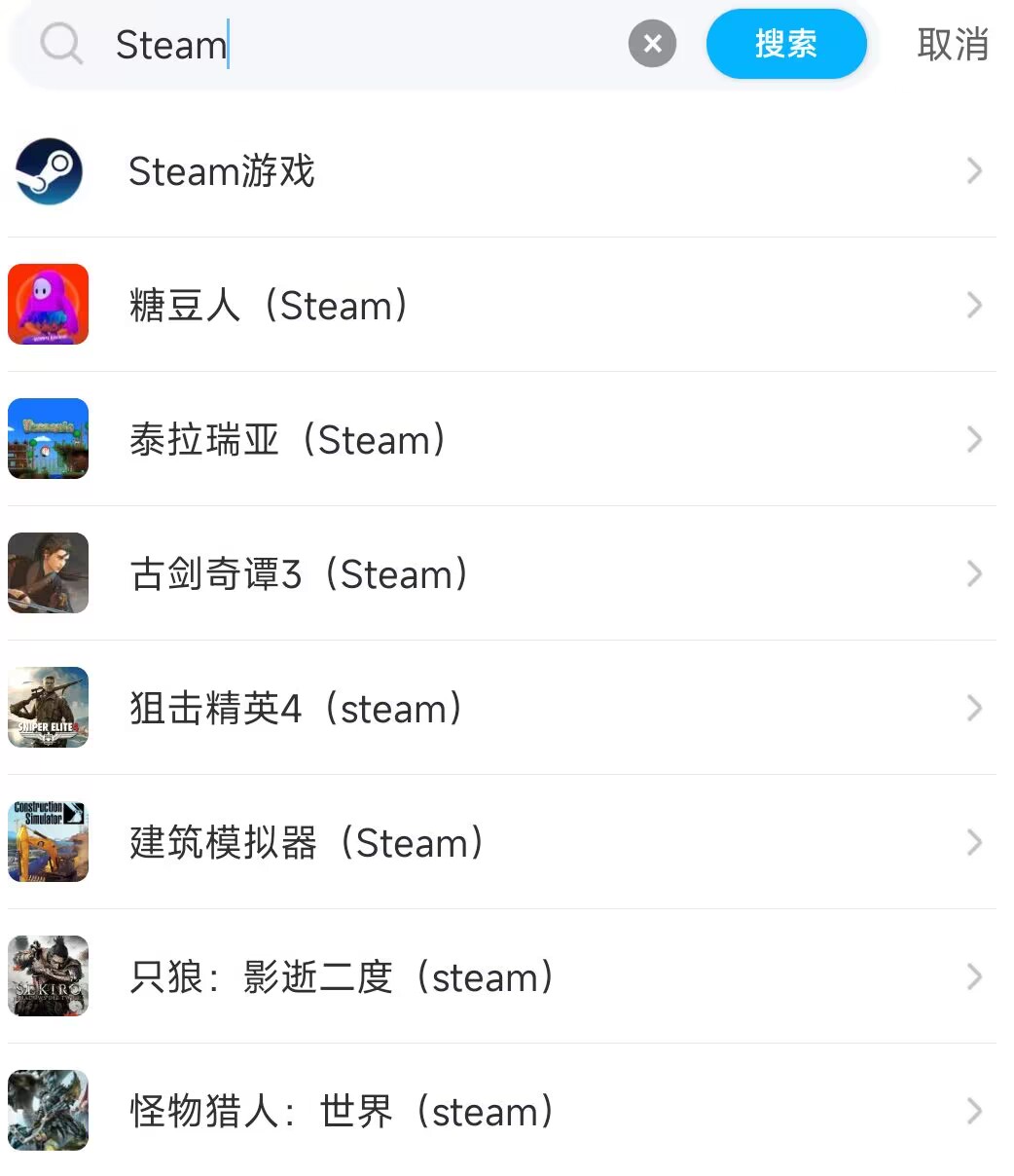Tap the blue 搜索 button
Screen dimensions: 1014x1176
click(x=785, y=44)
